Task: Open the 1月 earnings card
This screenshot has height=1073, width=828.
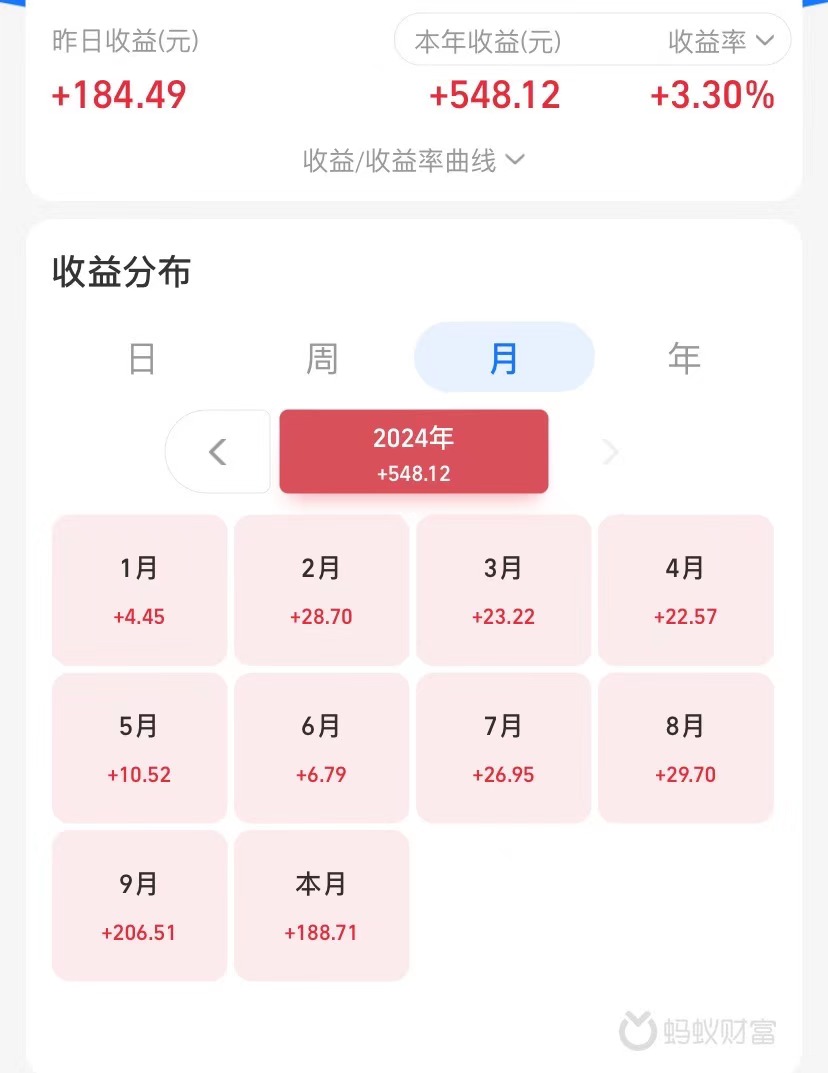Action: click(x=139, y=590)
